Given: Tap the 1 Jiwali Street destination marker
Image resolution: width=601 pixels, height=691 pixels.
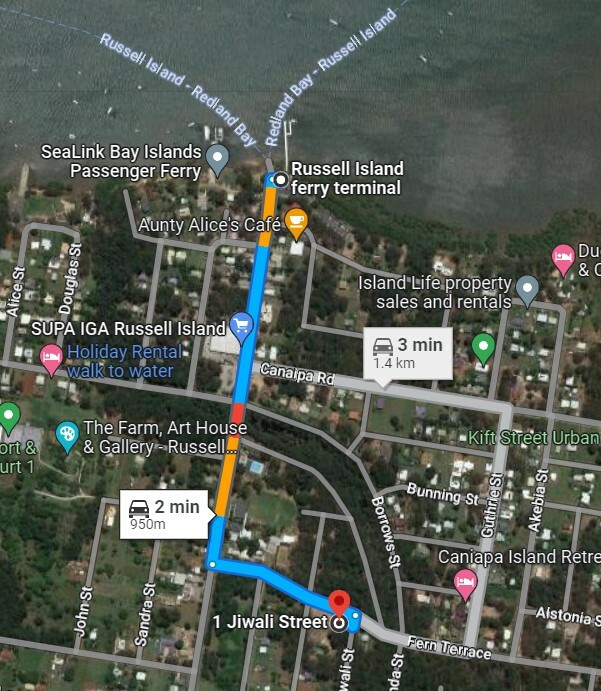Looking at the screenshot, I should (339, 606).
